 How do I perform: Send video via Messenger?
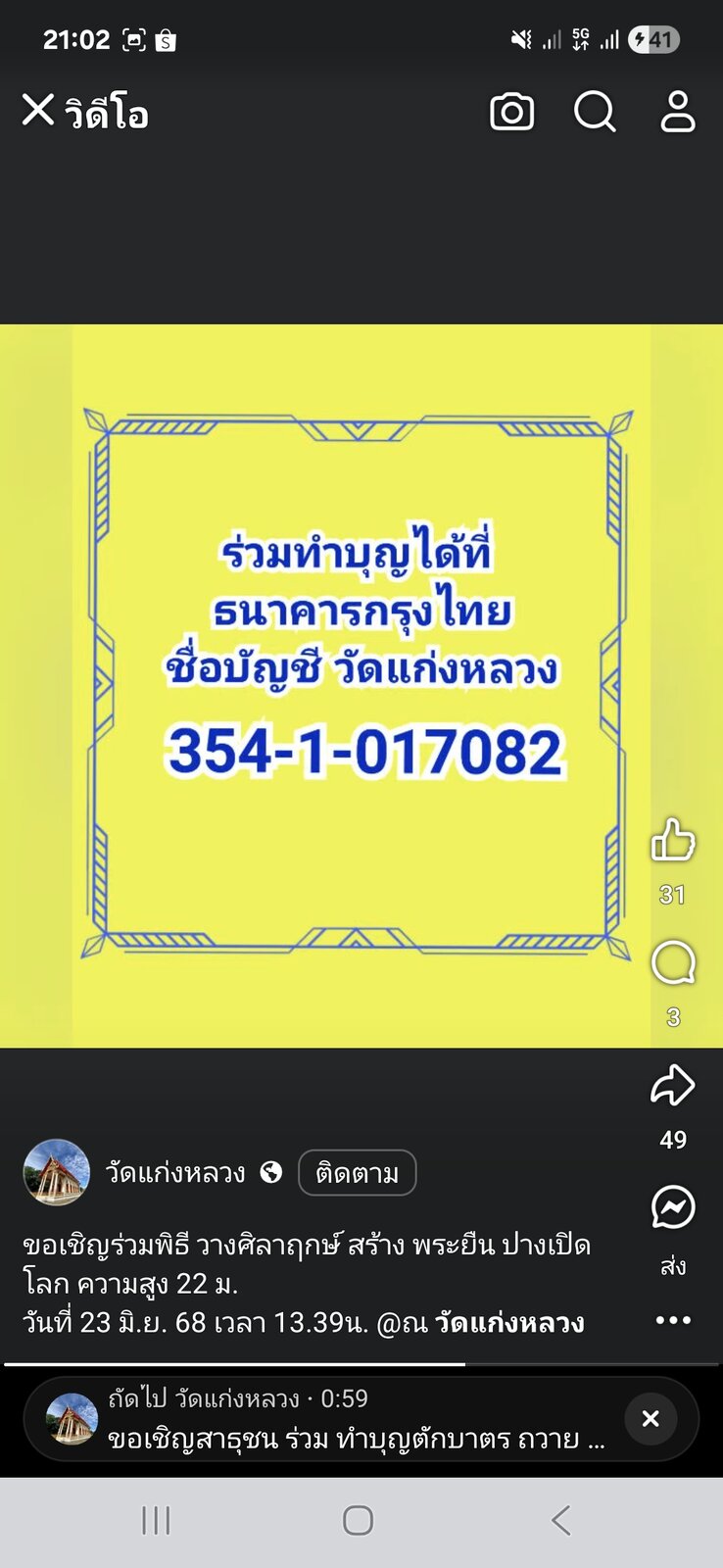[x=673, y=1207]
